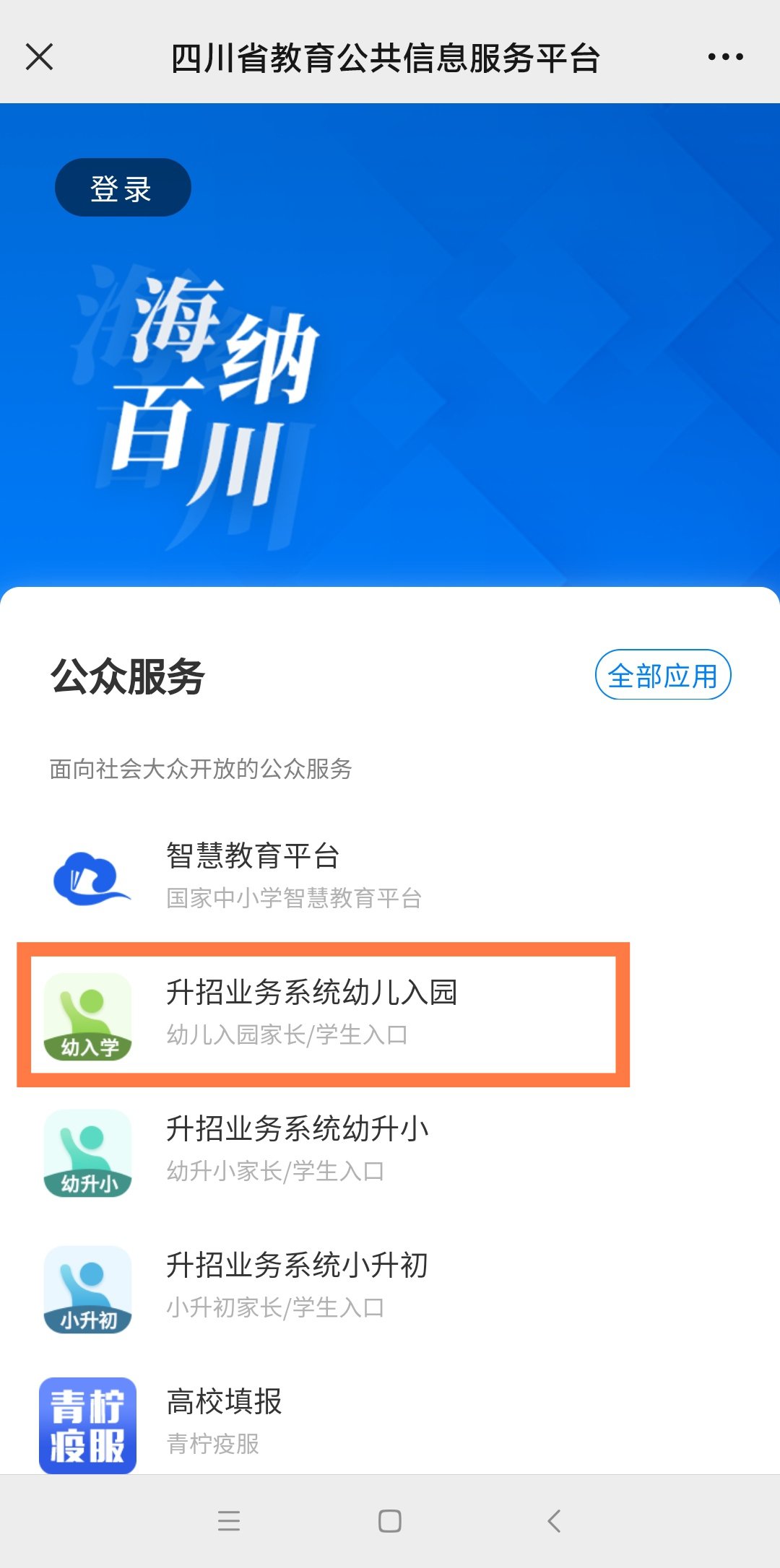Open 升招业务系统小升初 entry
This screenshot has width=780, height=1568.
(296, 1285)
